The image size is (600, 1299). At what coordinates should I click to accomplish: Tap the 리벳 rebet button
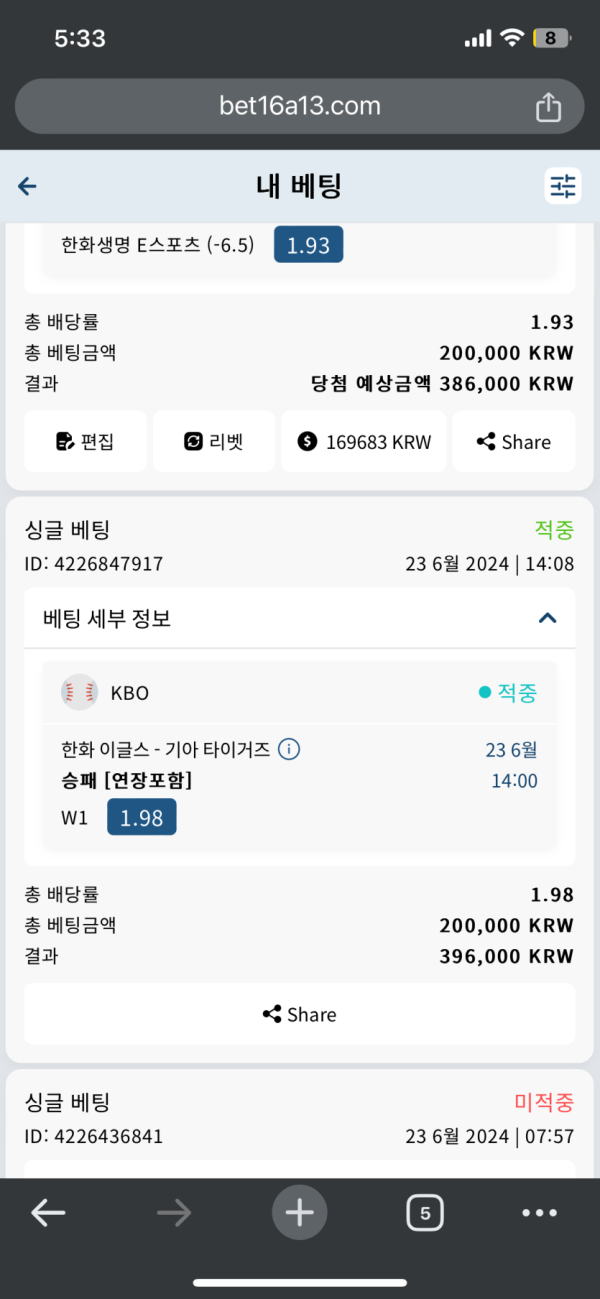click(x=214, y=441)
